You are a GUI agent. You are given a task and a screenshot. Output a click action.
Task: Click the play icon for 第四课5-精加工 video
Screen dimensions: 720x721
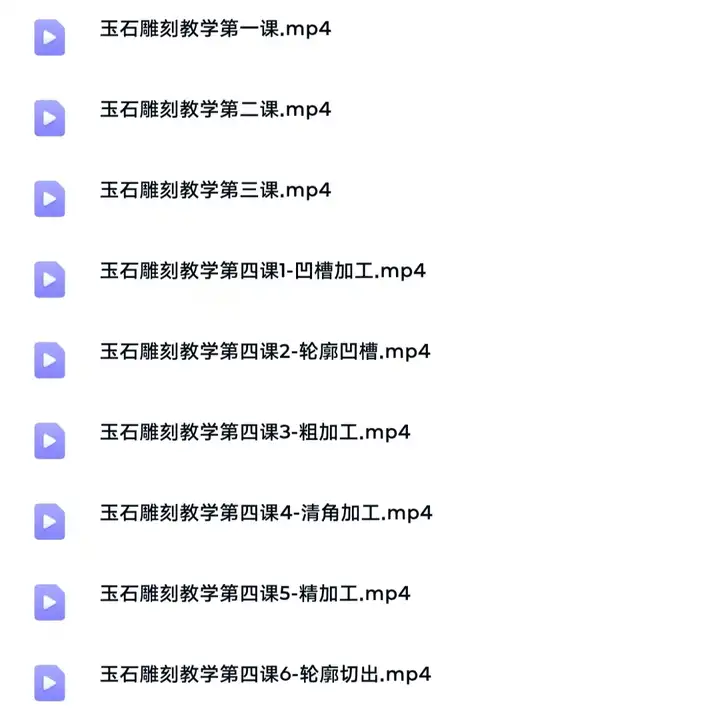[x=49, y=601]
